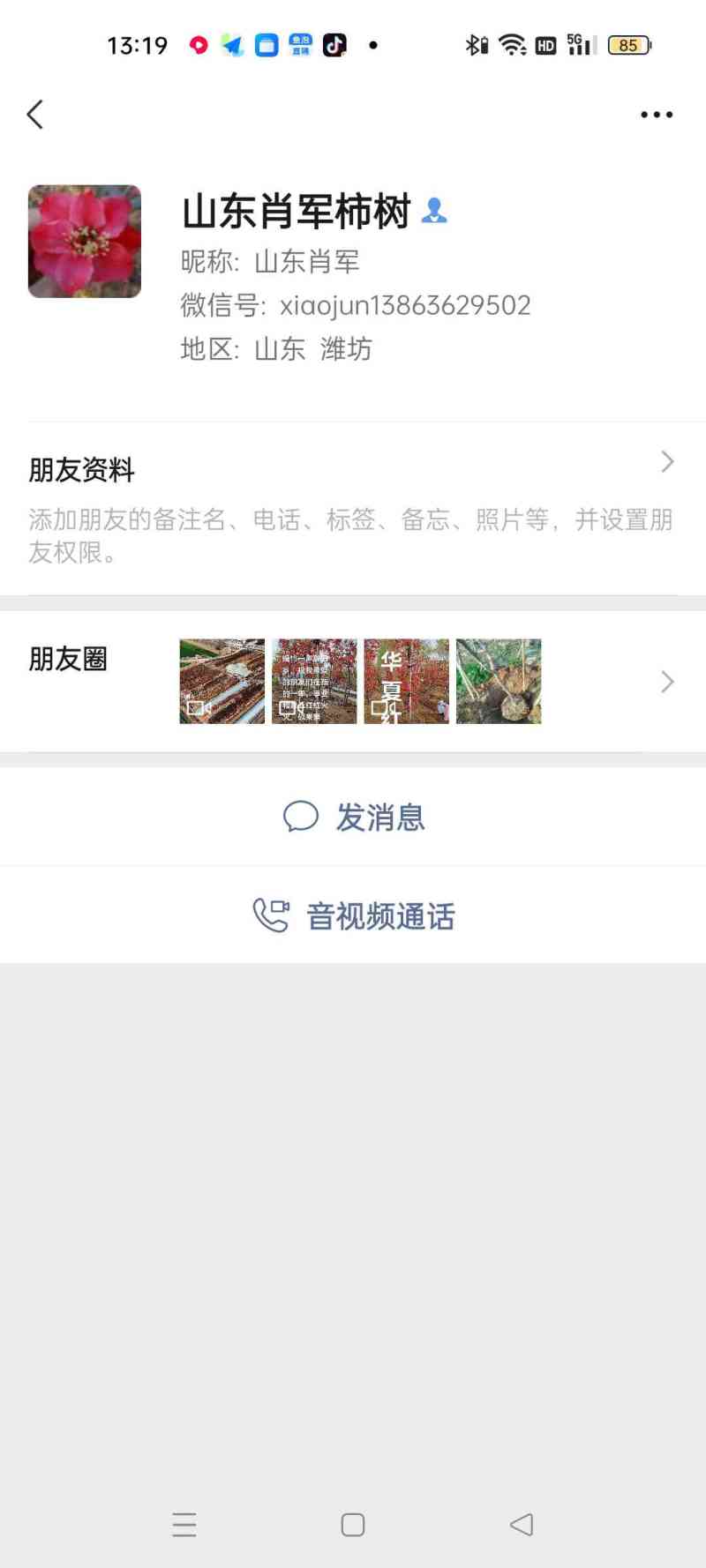Screen dimensions: 706x1568
Task: Open the 朋友圈 moments row
Action: pos(353,682)
